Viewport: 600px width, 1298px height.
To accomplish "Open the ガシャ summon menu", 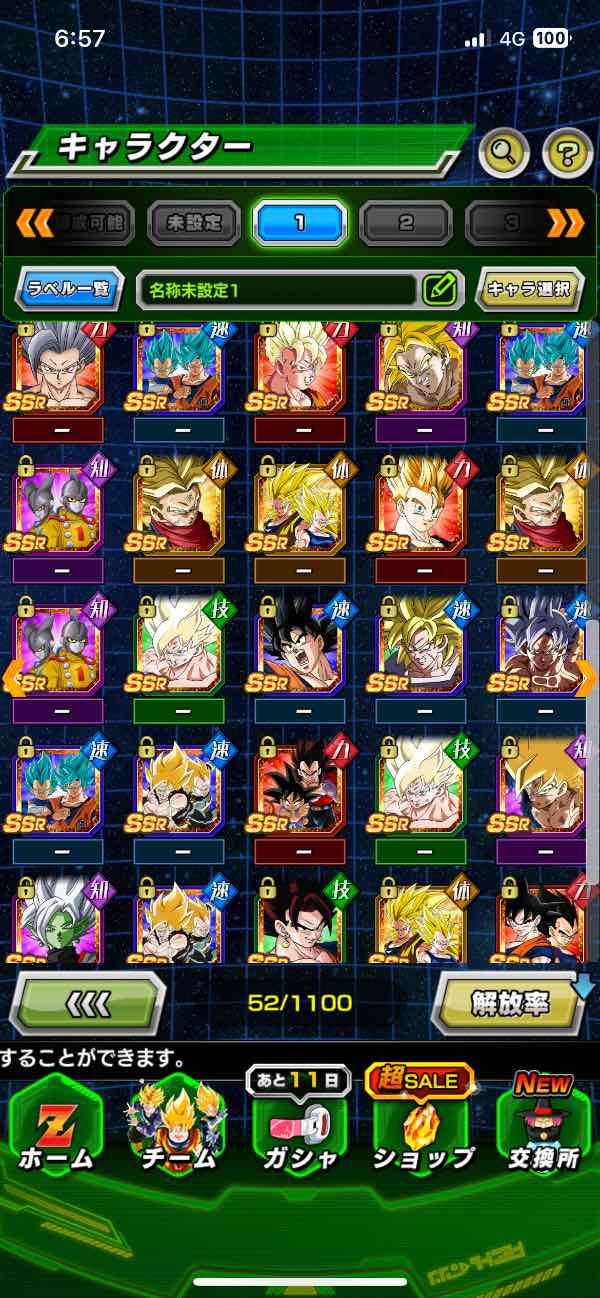I will click(300, 1125).
